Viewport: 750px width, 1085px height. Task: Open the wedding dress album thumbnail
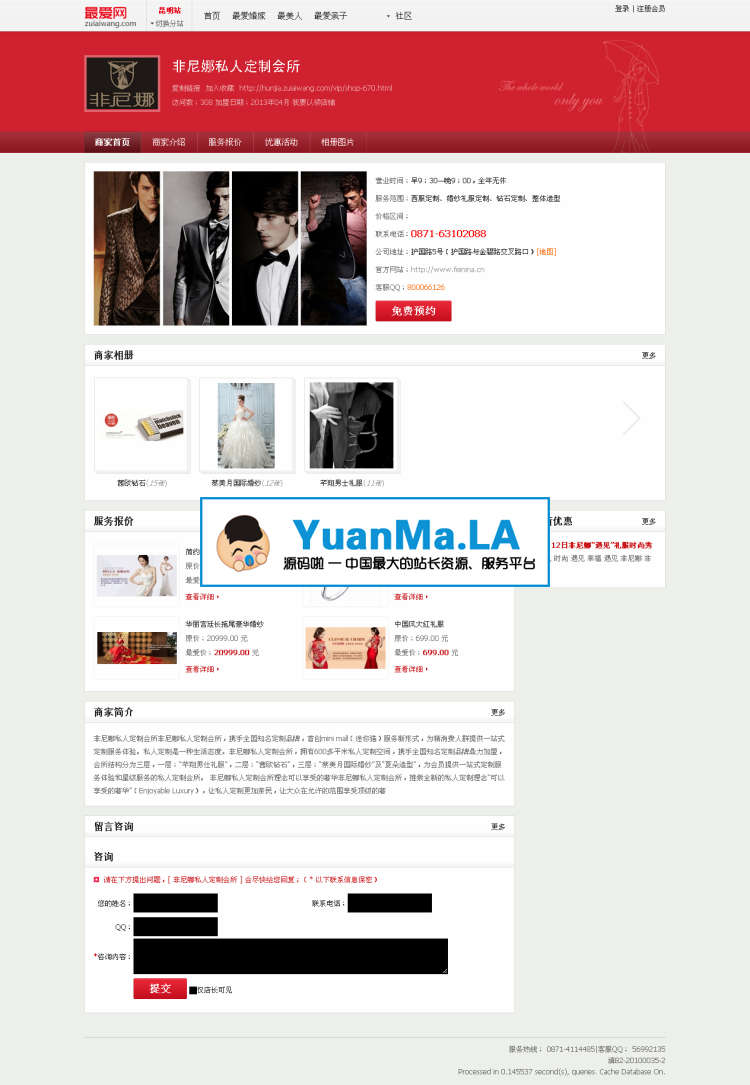tap(246, 425)
